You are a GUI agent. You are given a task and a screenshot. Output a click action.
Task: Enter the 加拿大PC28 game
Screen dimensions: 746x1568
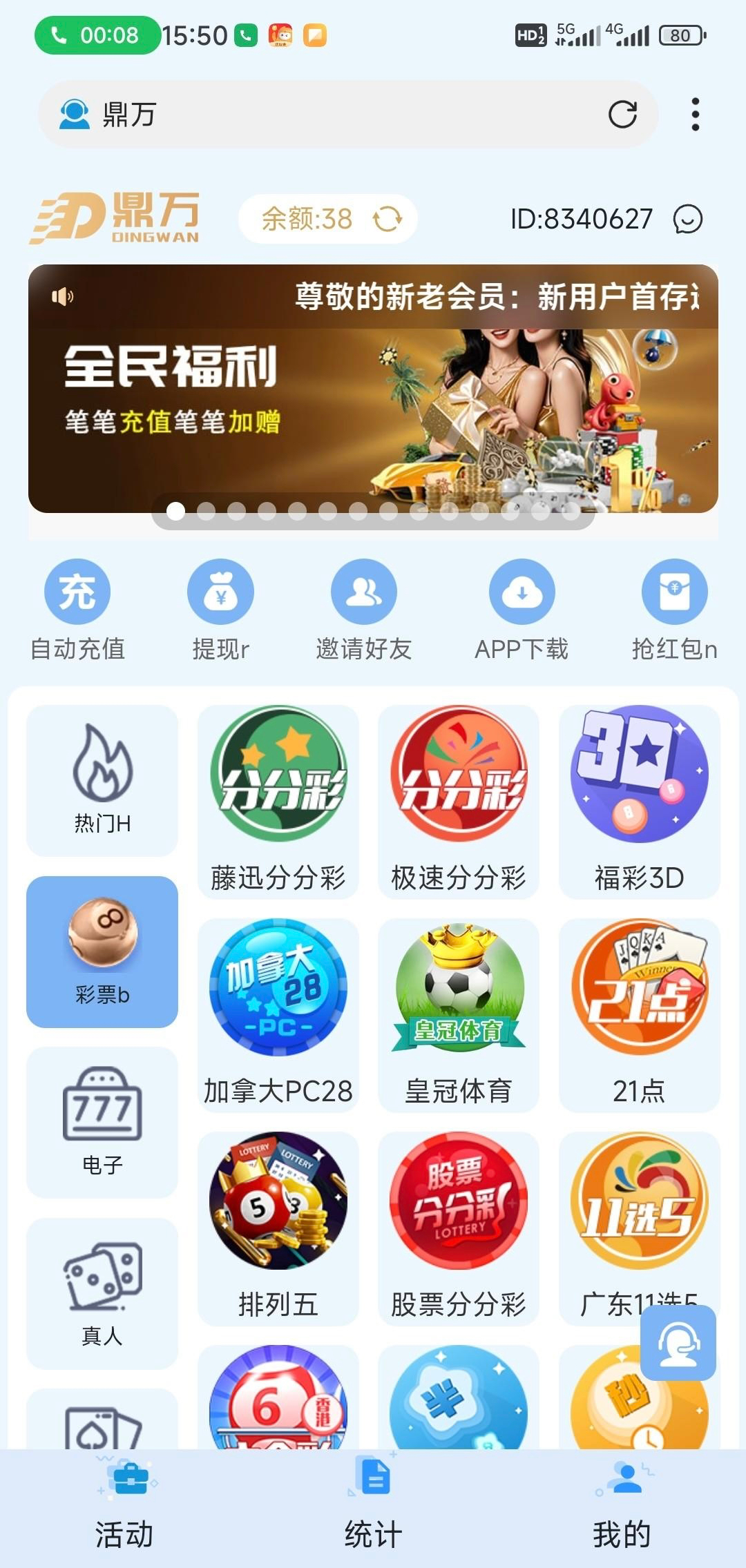click(x=278, y=1015)
